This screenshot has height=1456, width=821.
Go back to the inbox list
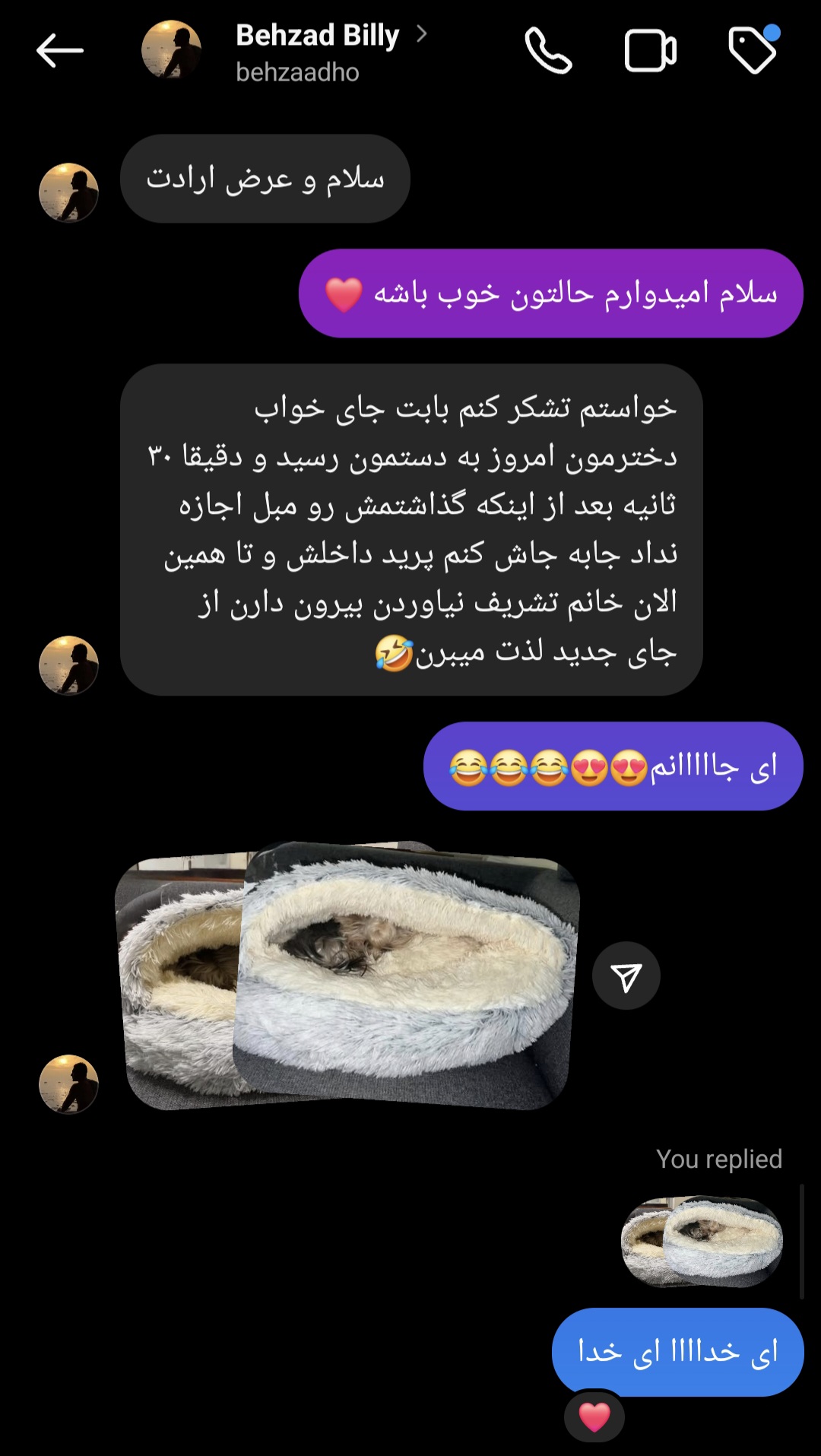point(59,51)
